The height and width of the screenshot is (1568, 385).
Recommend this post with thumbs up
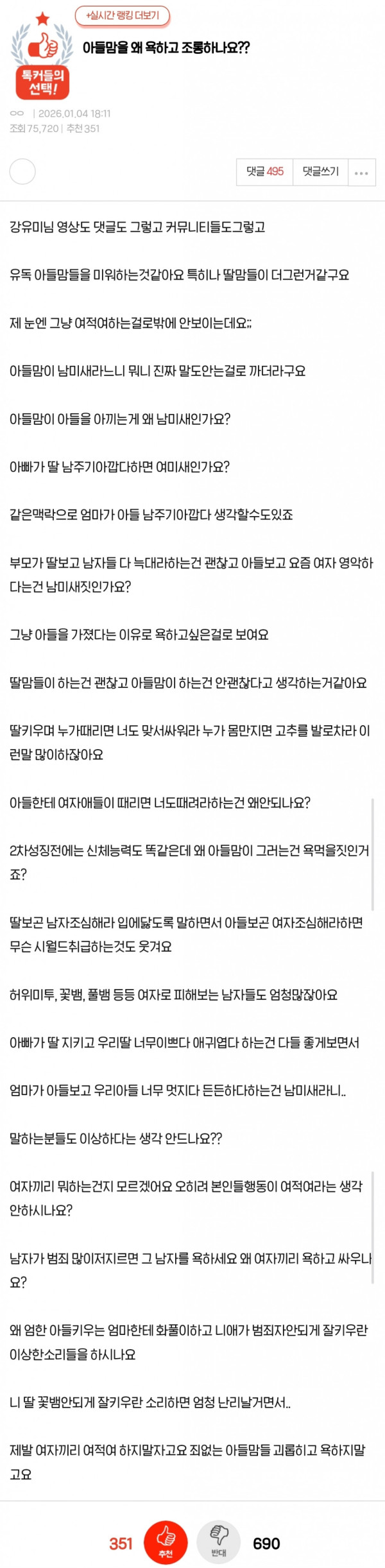166,1542
